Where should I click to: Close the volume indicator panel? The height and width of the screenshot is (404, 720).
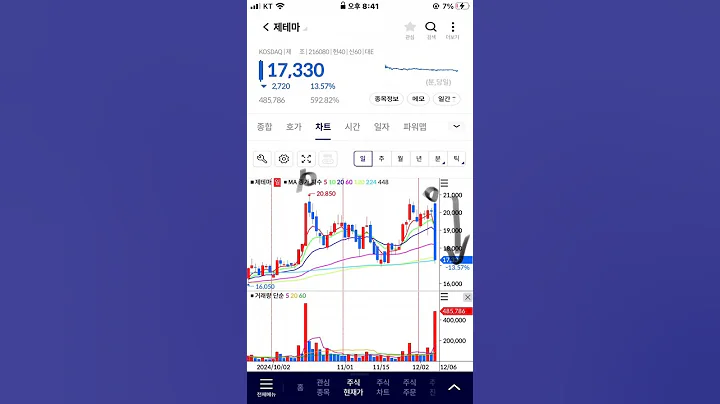[x=466, y=298]
